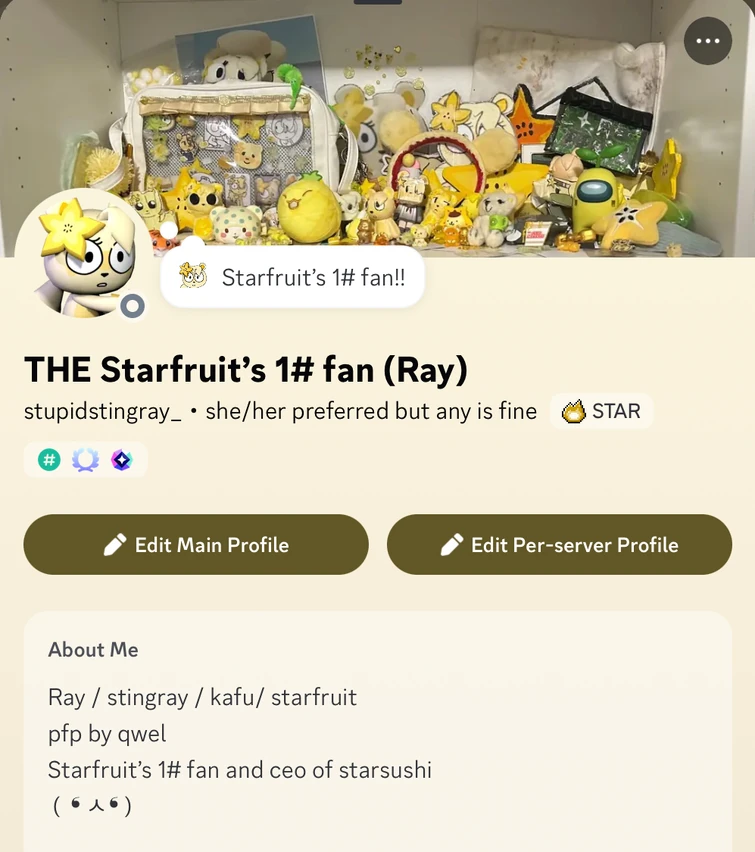This screenshot has width=755, height=852.
Task: Click the plushie collection banner image
Action: (x=400, y=120)
